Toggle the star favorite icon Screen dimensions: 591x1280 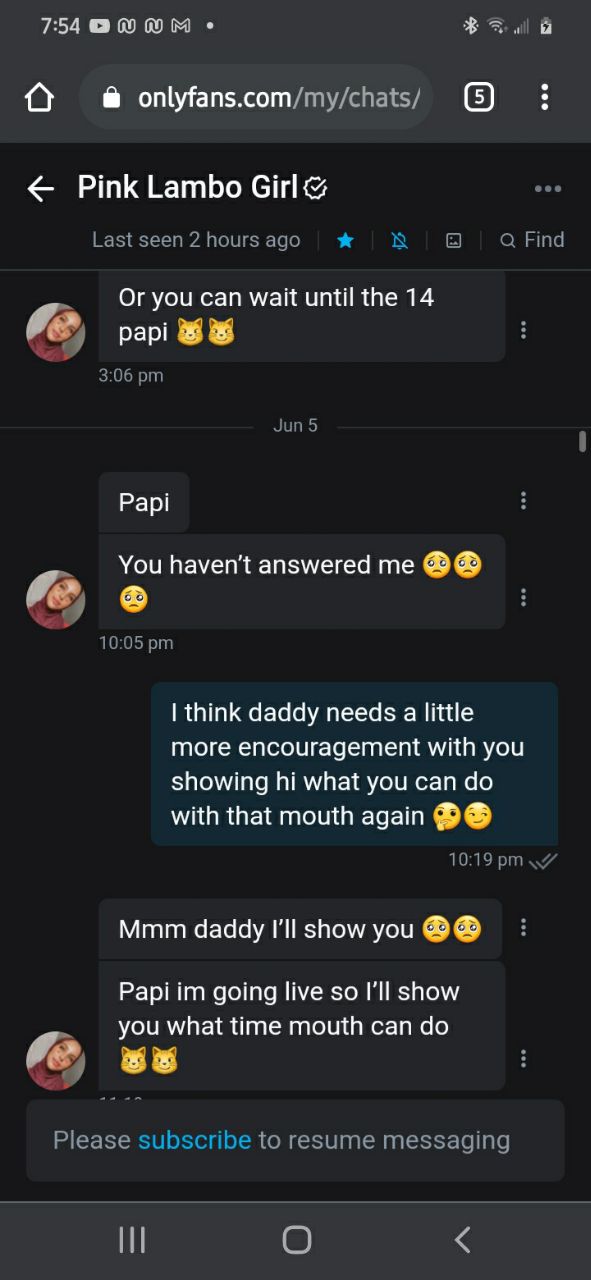[x=345, y=240]
